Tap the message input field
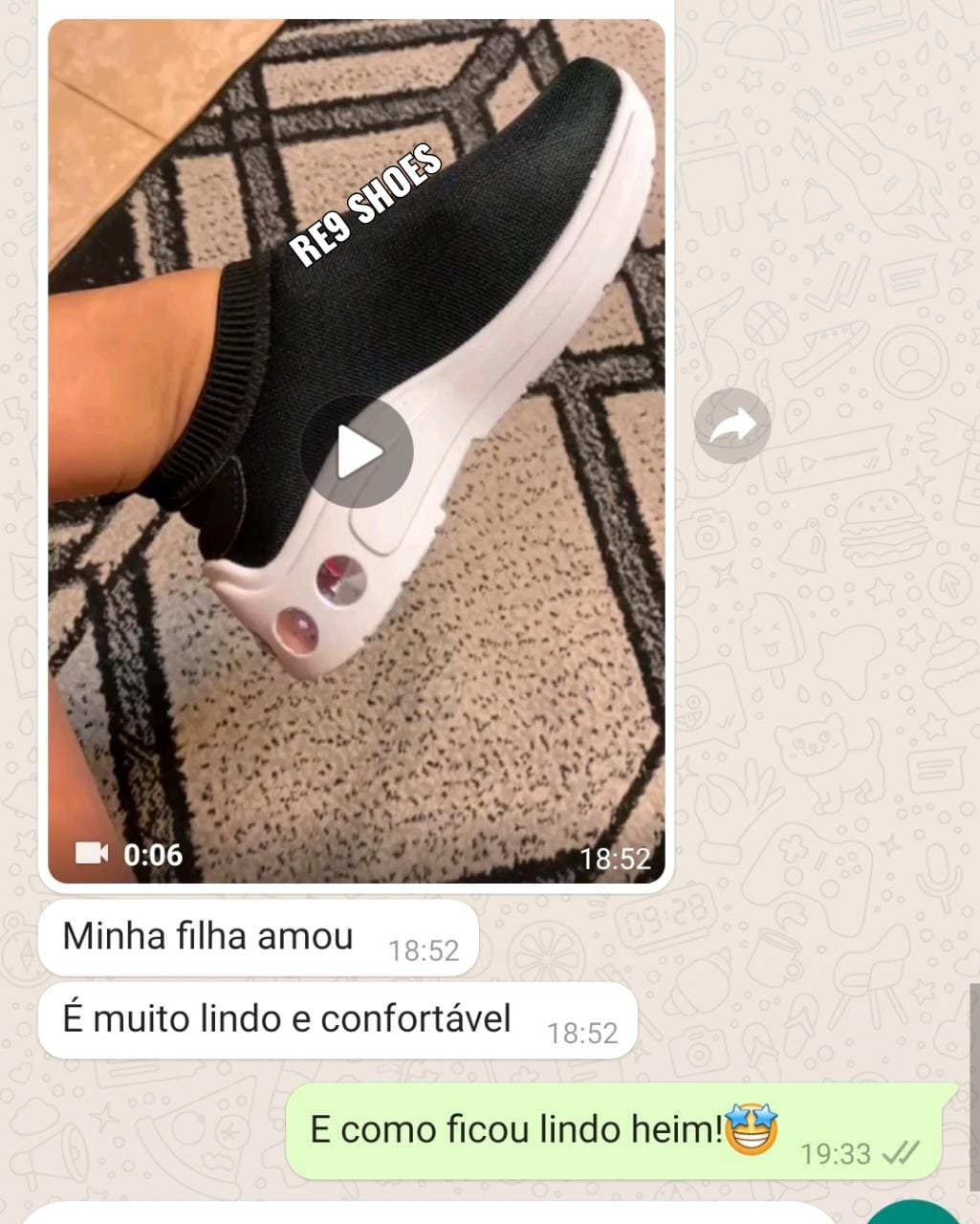This screenshot has height=1224, width=980. pos(421,1214)
